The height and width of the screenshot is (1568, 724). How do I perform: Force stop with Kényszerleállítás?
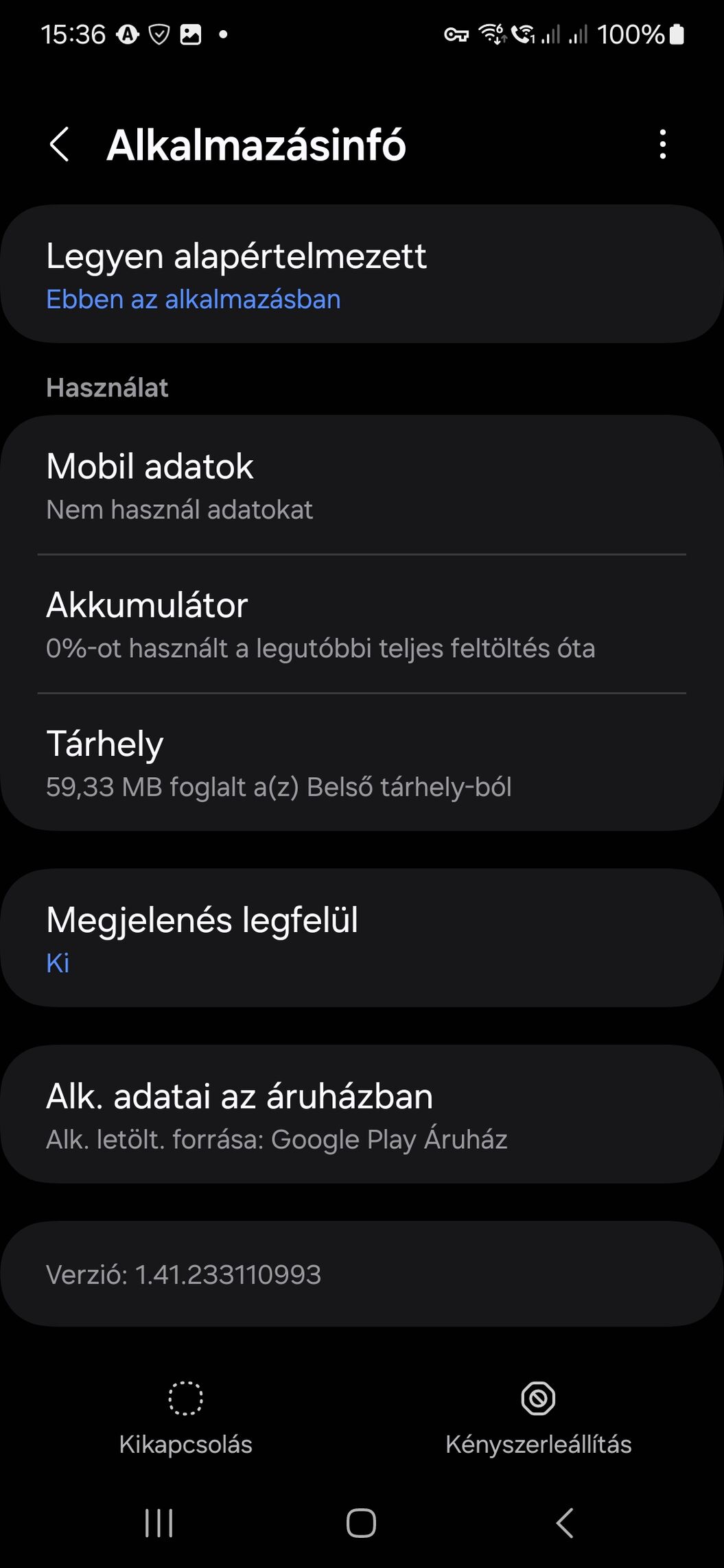[538, 1418]
